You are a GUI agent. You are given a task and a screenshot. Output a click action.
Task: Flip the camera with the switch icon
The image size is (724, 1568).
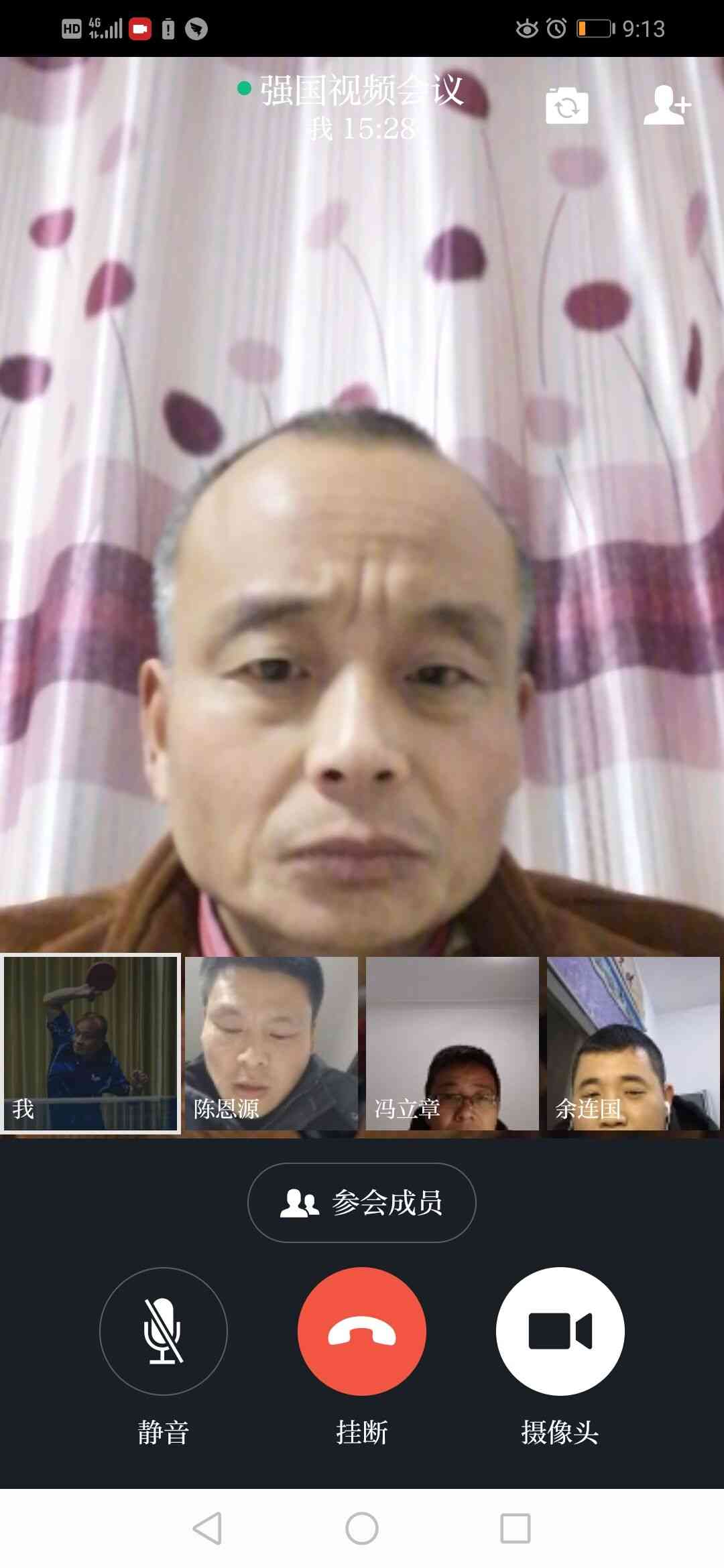(x=566, y=106)
